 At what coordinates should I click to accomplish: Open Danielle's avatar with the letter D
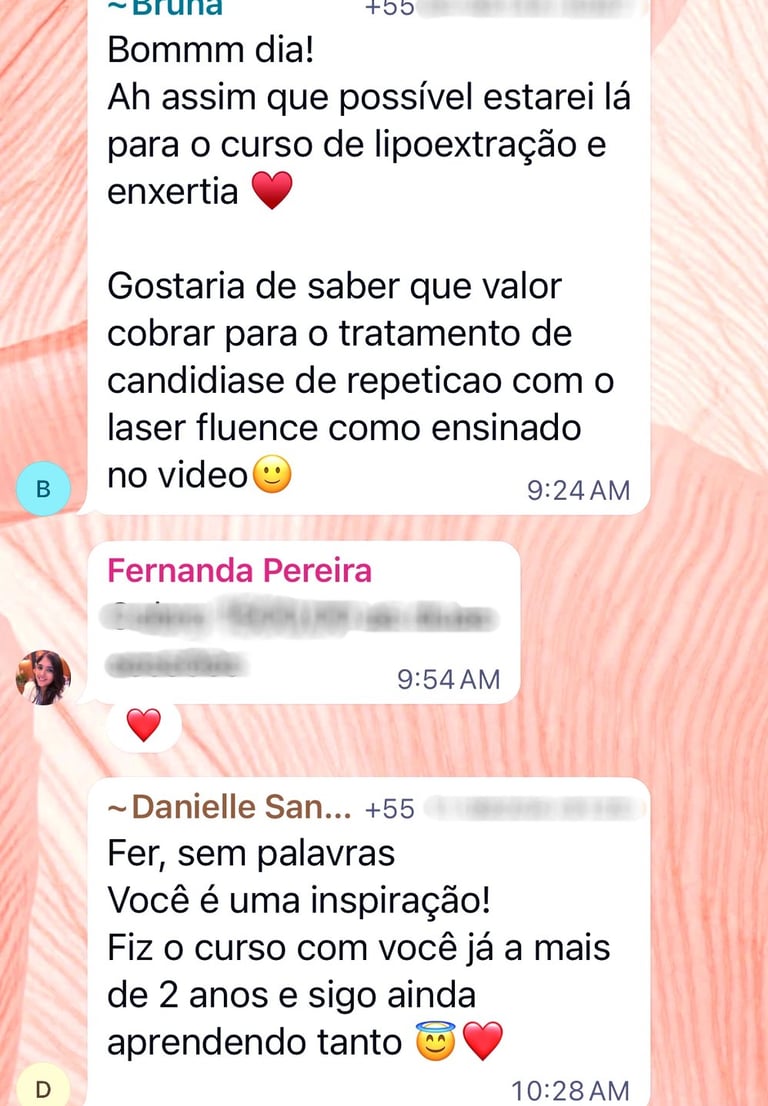coord(43,1087)
